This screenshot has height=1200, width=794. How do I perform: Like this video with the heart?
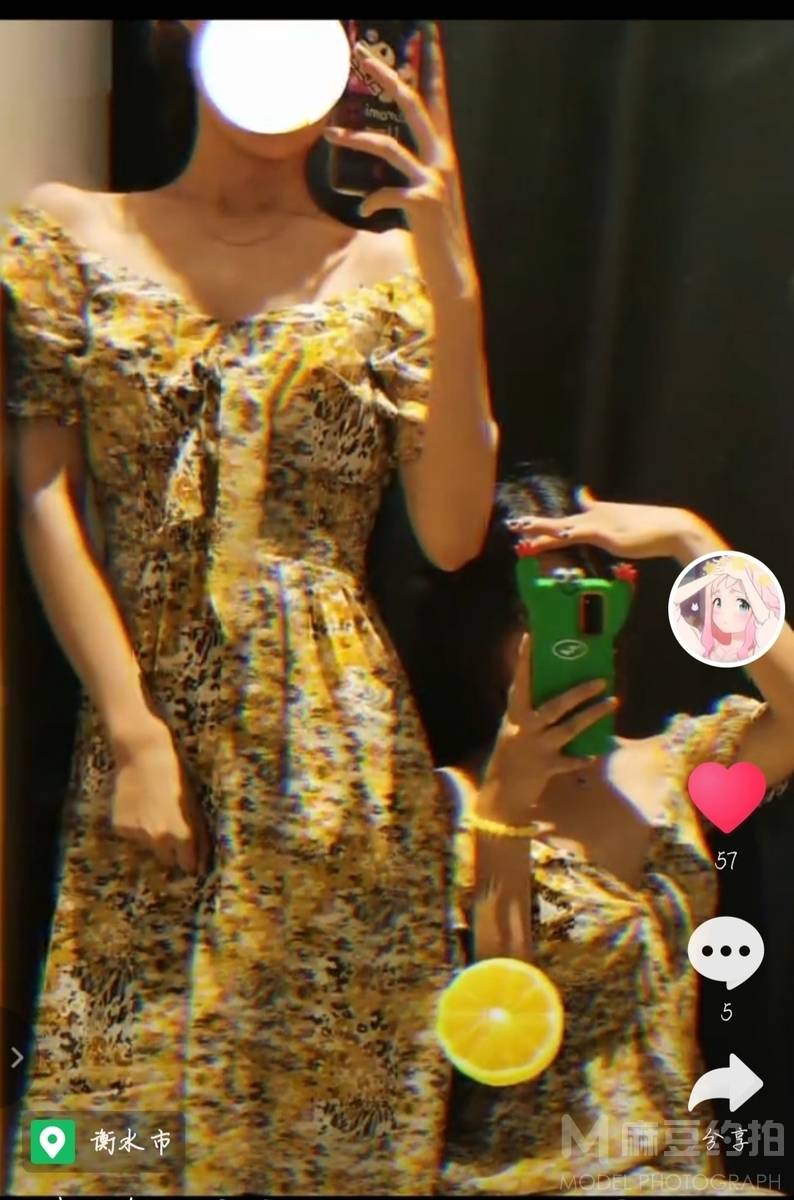tap(726, 796)
